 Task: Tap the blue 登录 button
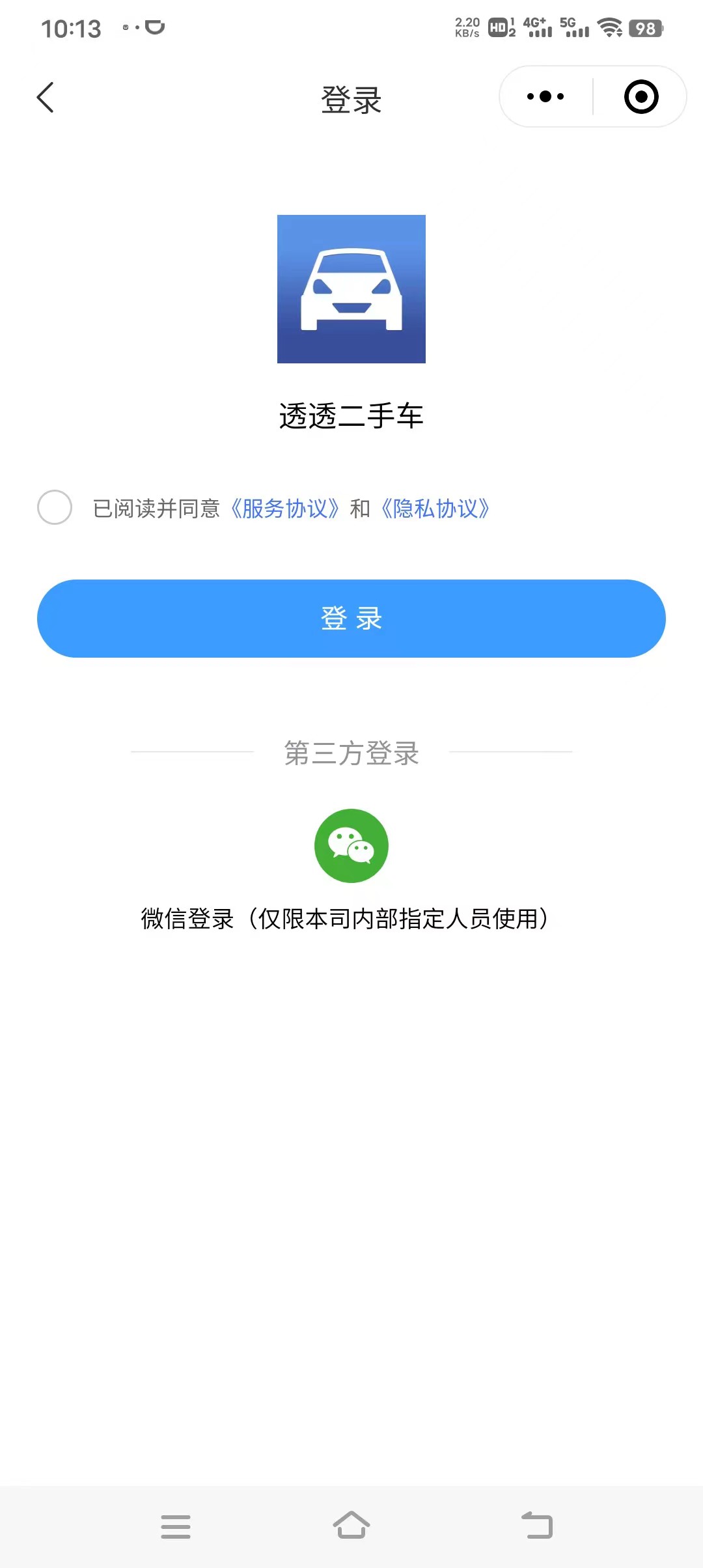point(351,619)
